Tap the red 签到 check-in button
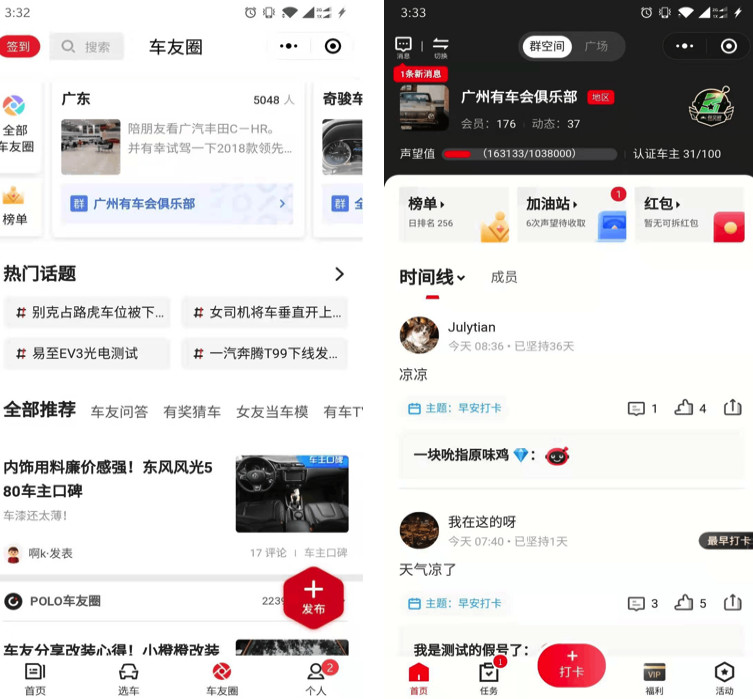The image size is (753, 699). click(x=18, y=46)
